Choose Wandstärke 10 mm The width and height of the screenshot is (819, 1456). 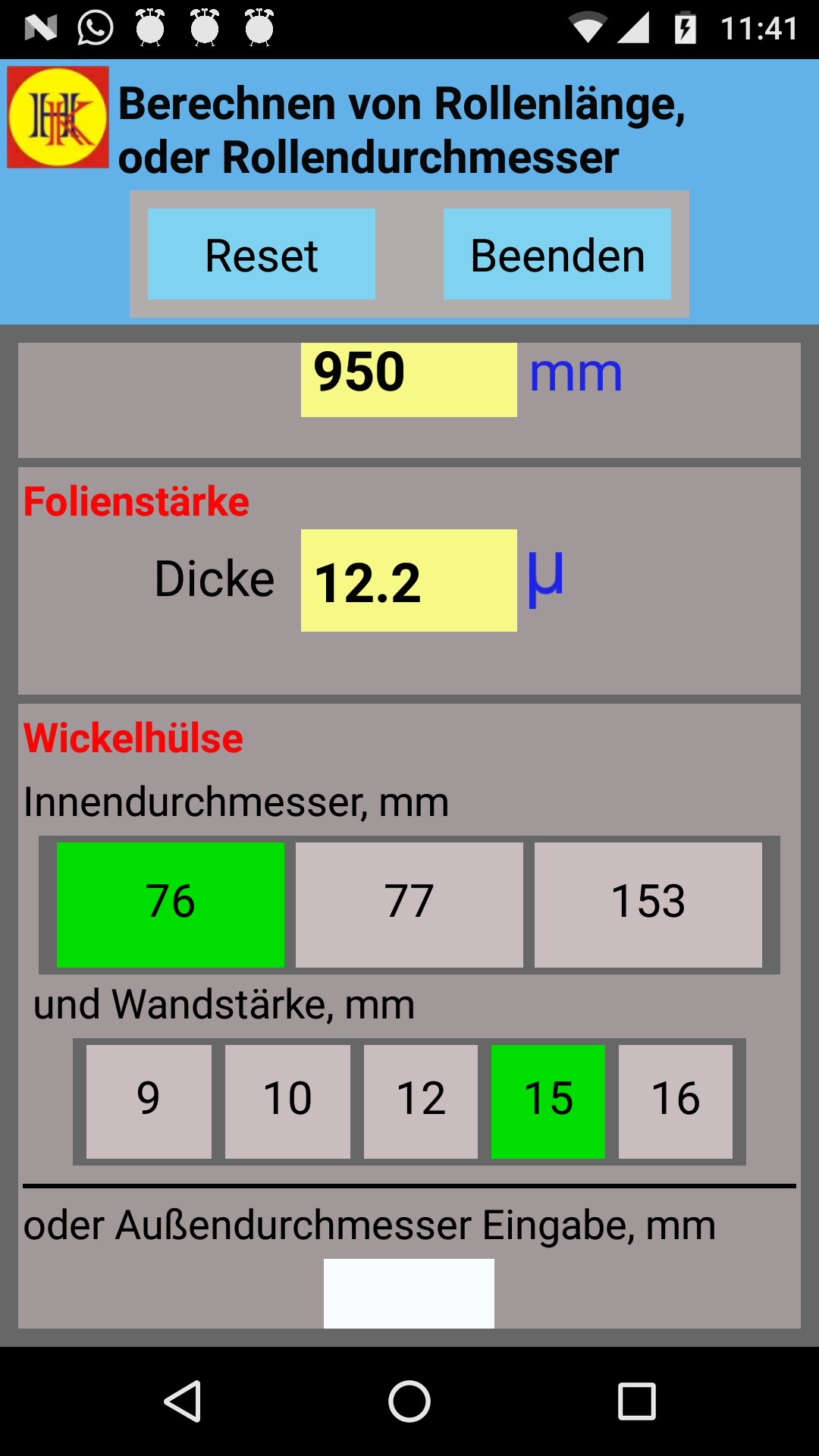[x=287, y=1101]
